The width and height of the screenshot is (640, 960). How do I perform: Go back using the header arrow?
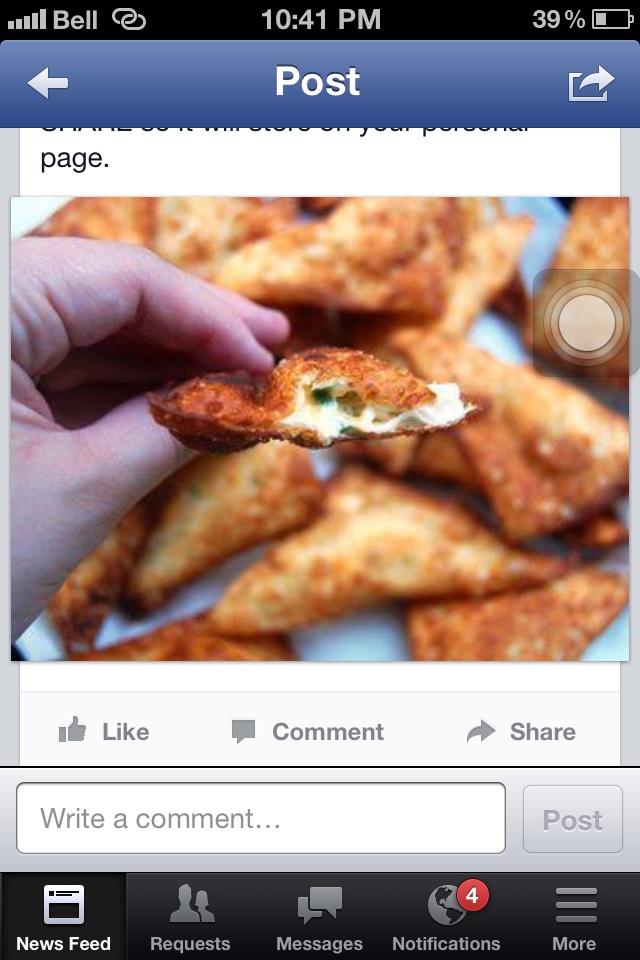(47, 84)
